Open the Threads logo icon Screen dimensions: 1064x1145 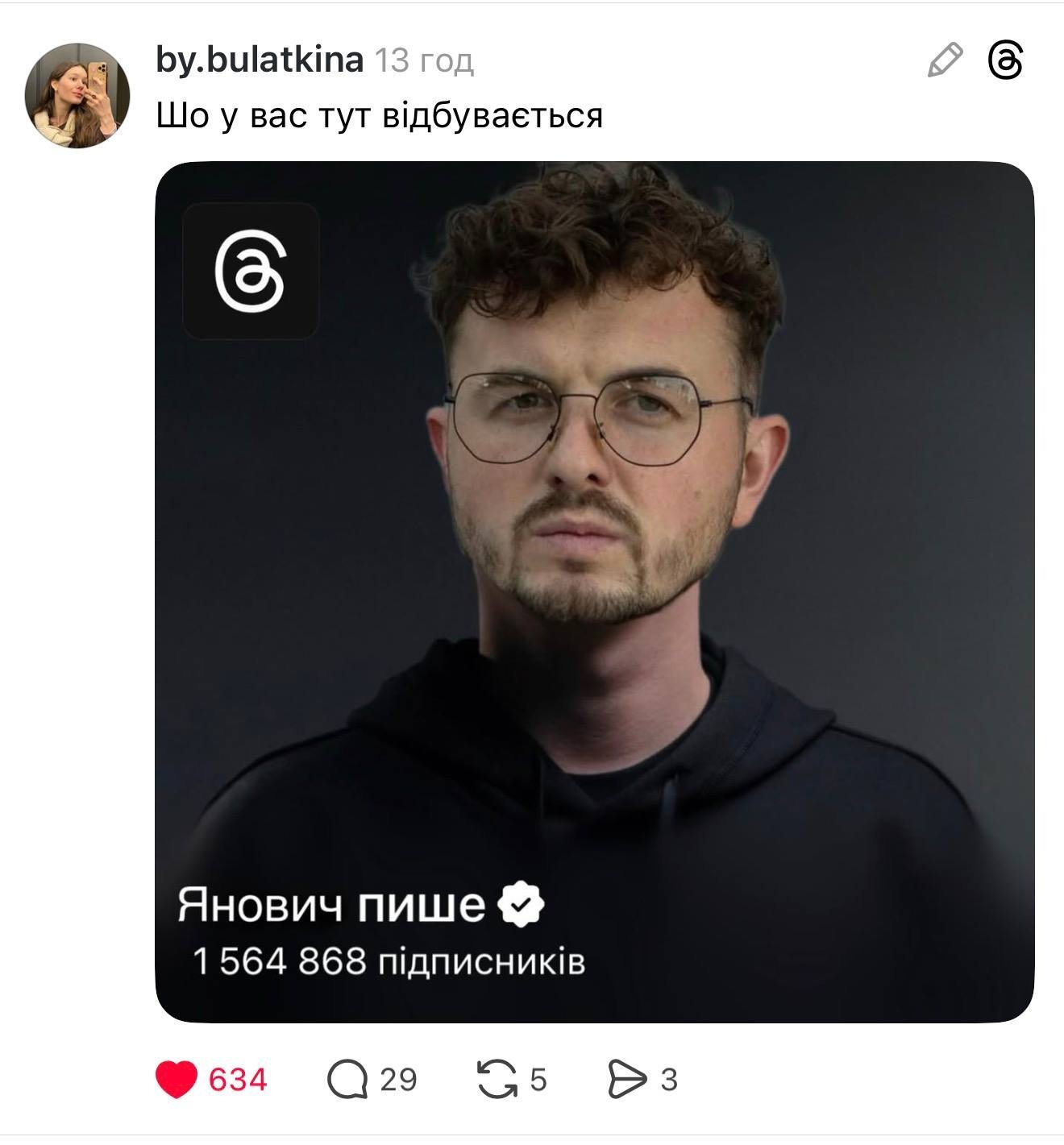tap(1005, 60)
